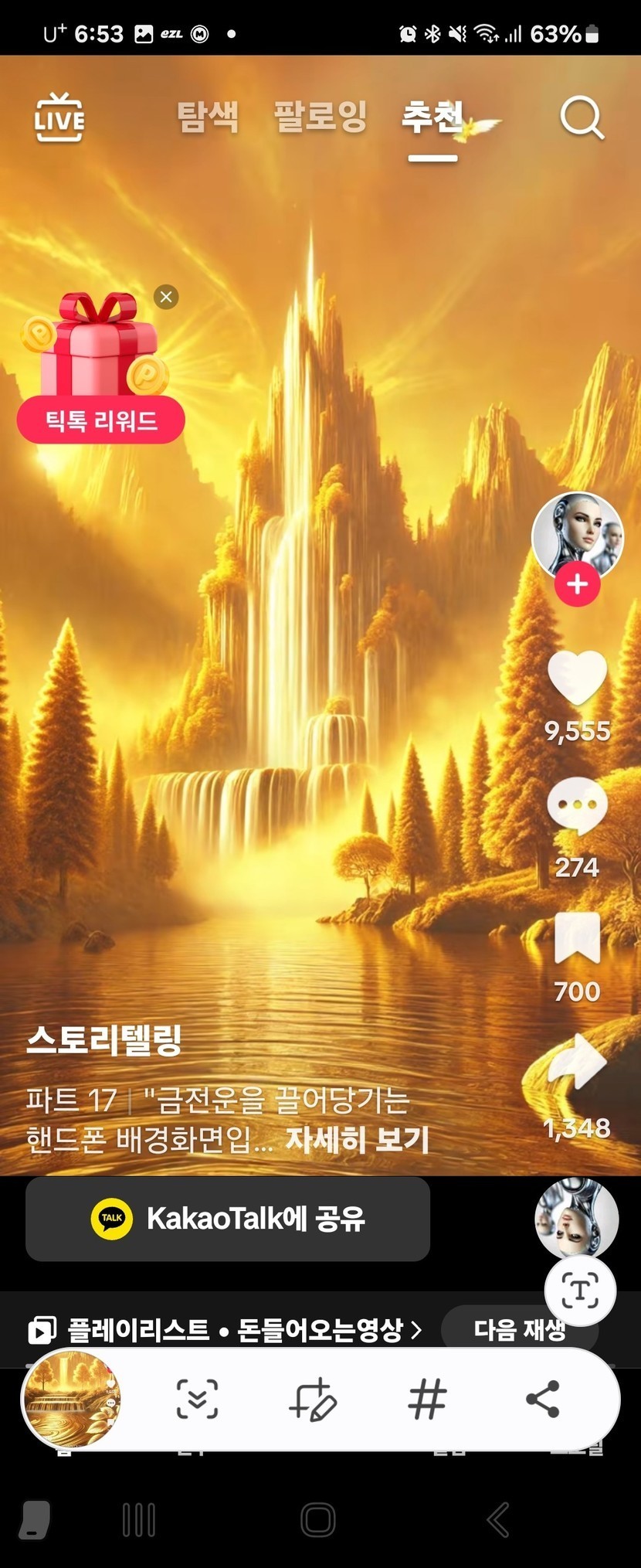Open the 틱톡 리워드 rewards button
641x1568 pixels.
[x=100, y=421]
